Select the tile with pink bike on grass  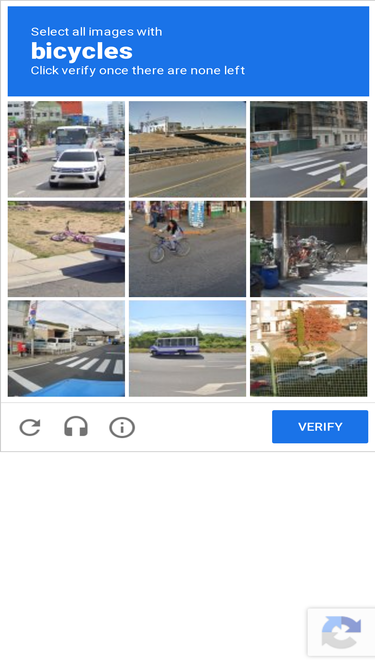point(66,249)
